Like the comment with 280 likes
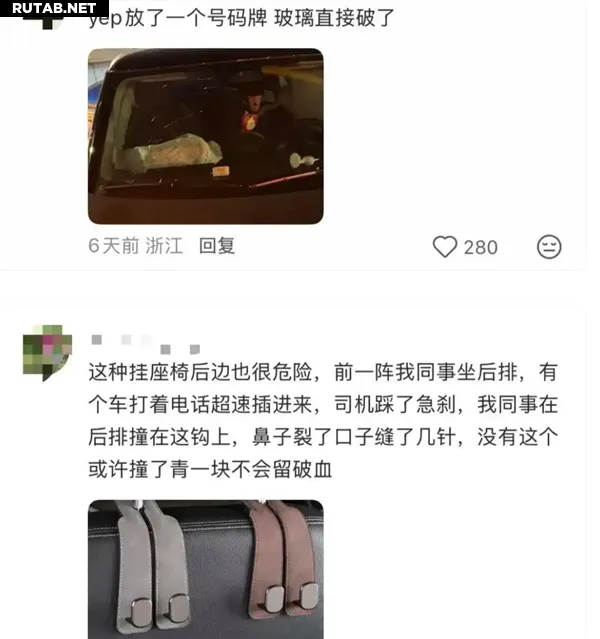600x639 pixels. coord(445,246)
